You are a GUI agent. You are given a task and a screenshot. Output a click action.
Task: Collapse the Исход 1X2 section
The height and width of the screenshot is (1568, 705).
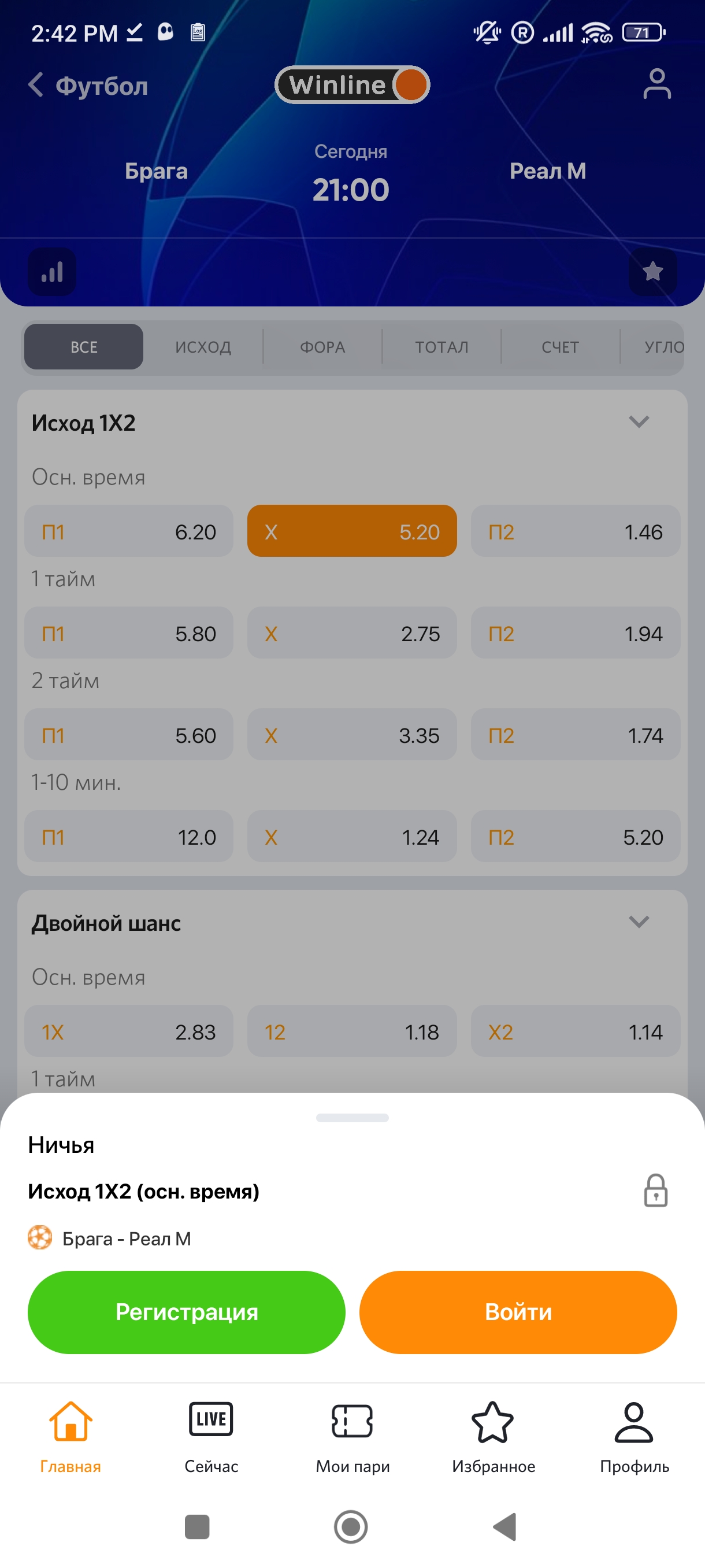[638, 422]
